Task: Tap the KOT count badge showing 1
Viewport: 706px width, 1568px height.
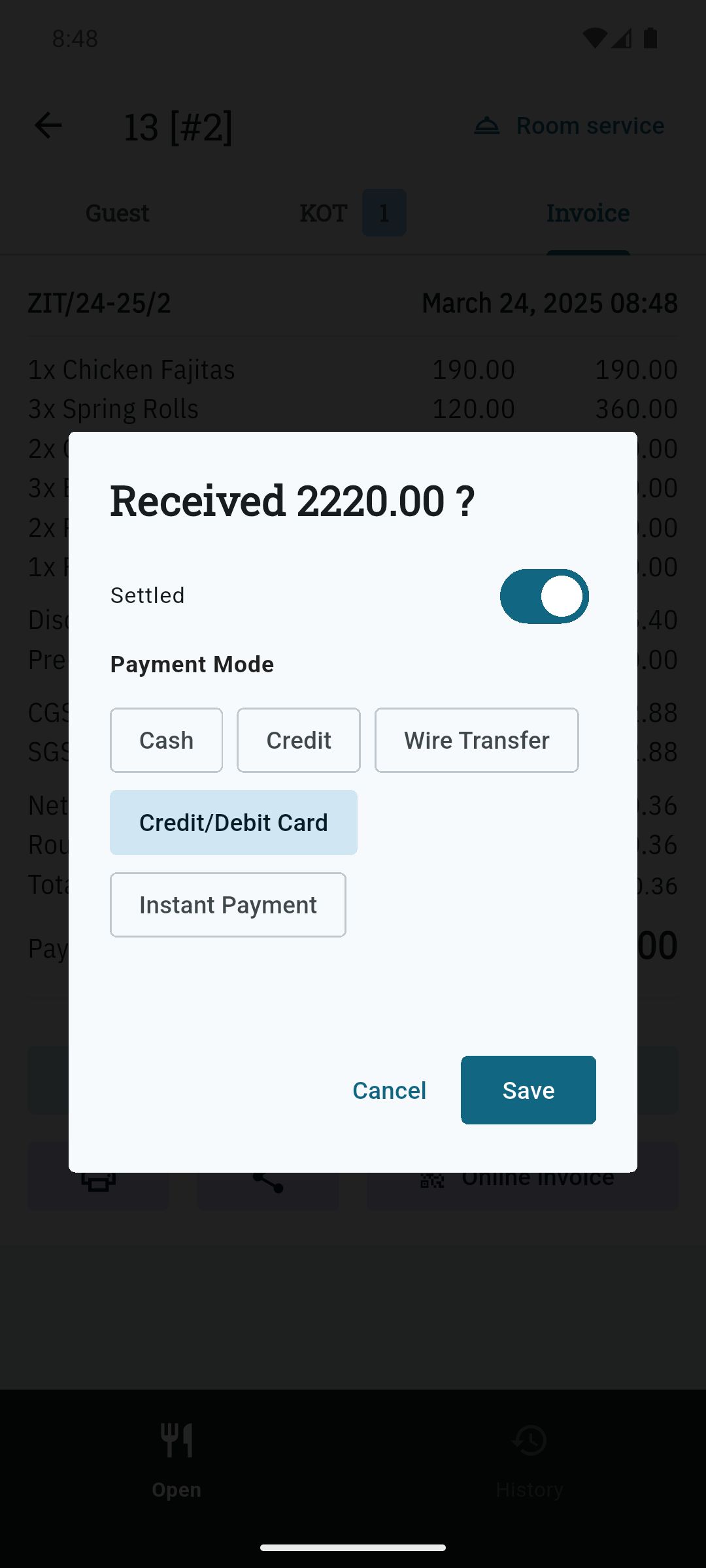Action: pyautogui.click(x=383, y=212)
